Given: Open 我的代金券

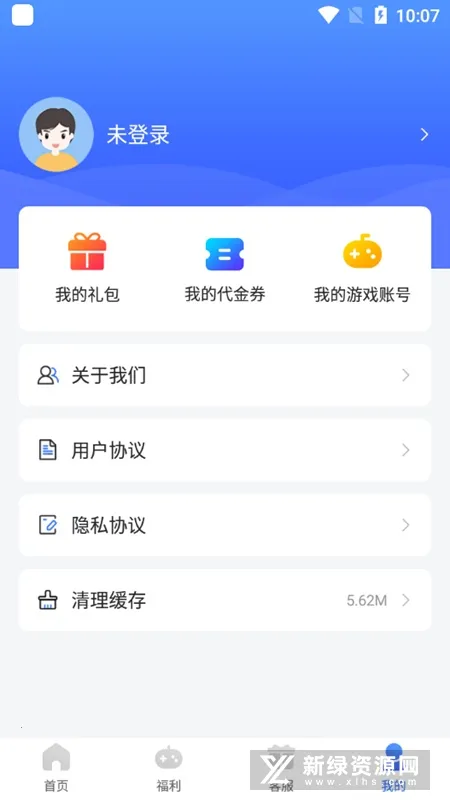Looking at the screenshot, I should click(x=225, y=268).
